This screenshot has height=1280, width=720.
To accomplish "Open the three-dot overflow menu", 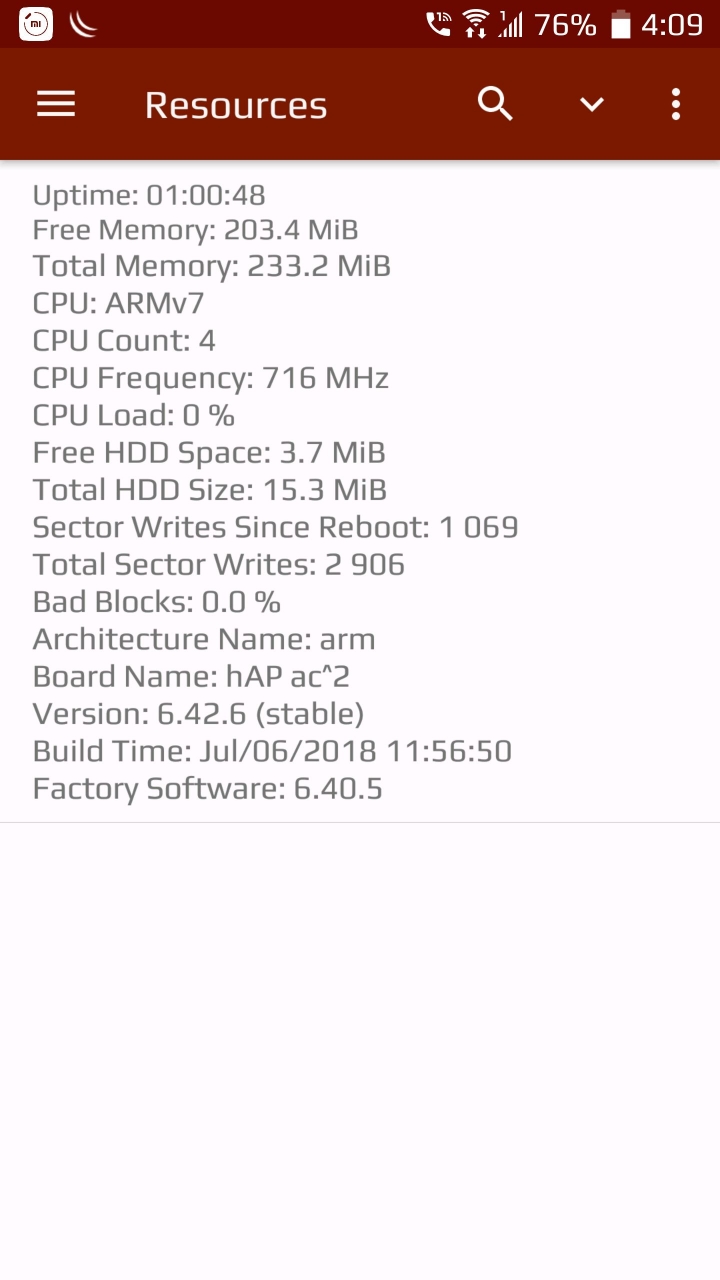I will click(676, 104).
